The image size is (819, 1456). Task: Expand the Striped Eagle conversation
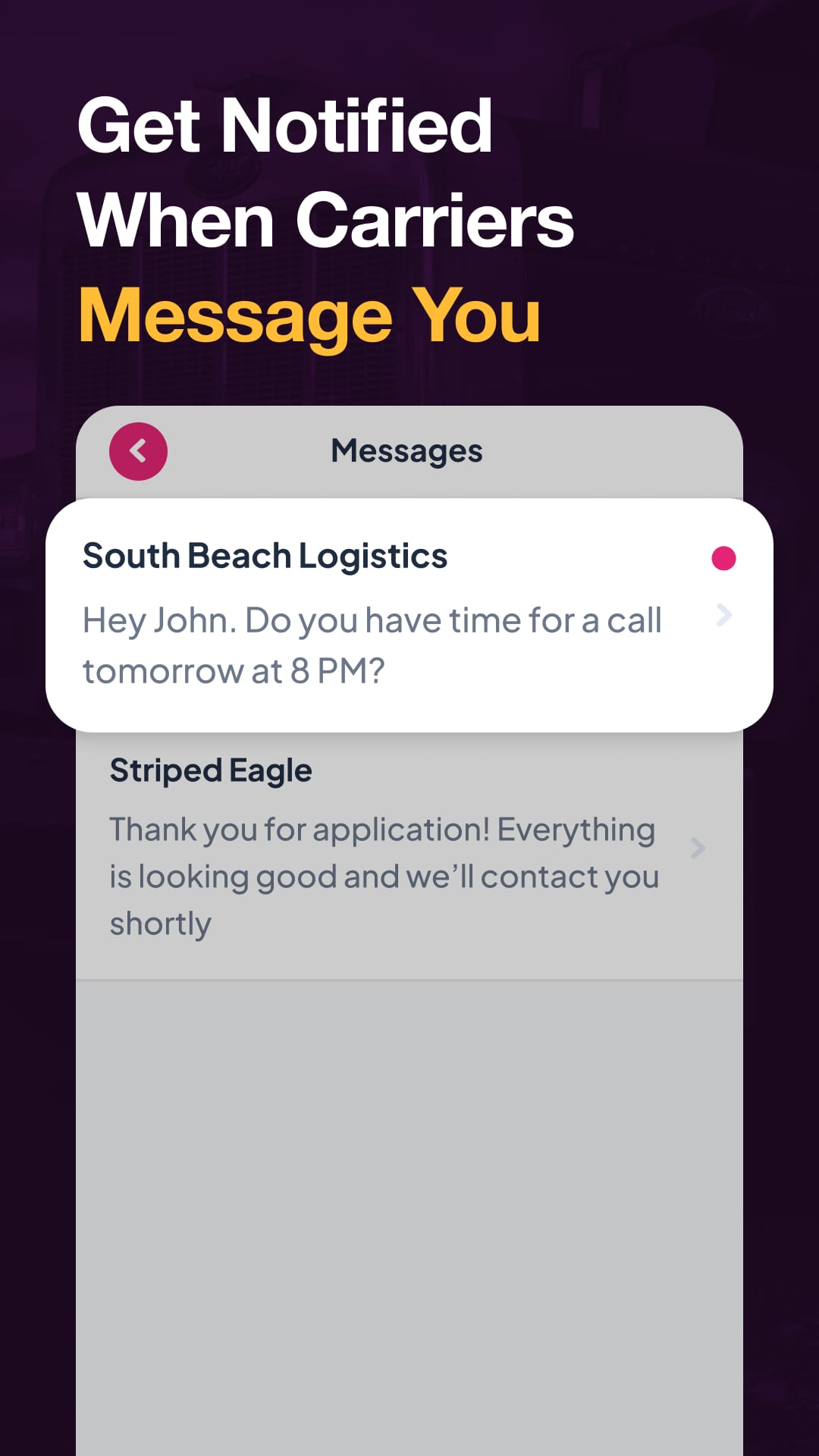409,846
